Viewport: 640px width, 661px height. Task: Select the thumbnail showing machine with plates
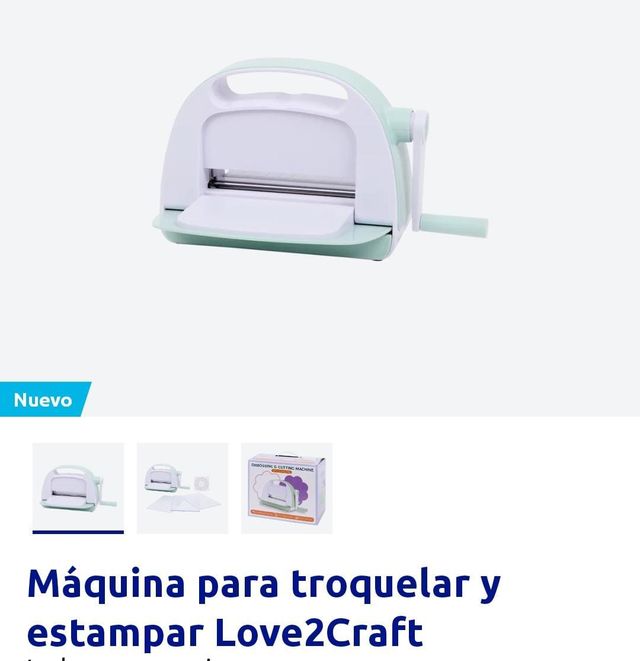pyautogui.click(x=182, y=488)
